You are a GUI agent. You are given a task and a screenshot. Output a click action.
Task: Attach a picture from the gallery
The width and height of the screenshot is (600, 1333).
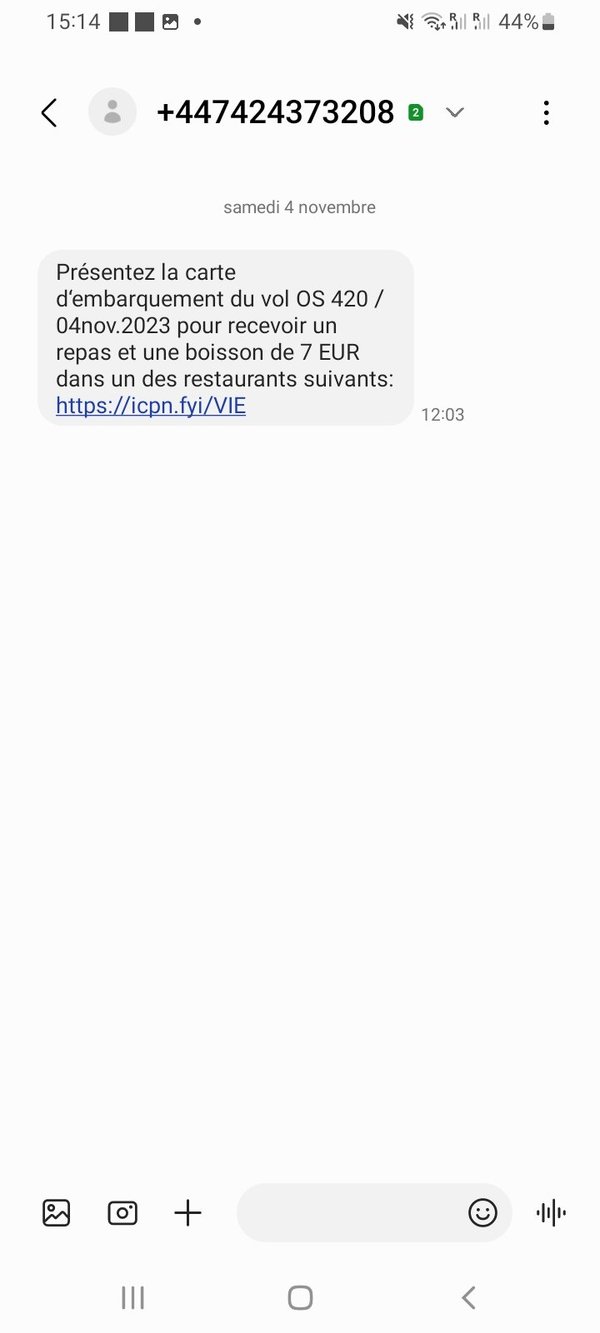56,1213
